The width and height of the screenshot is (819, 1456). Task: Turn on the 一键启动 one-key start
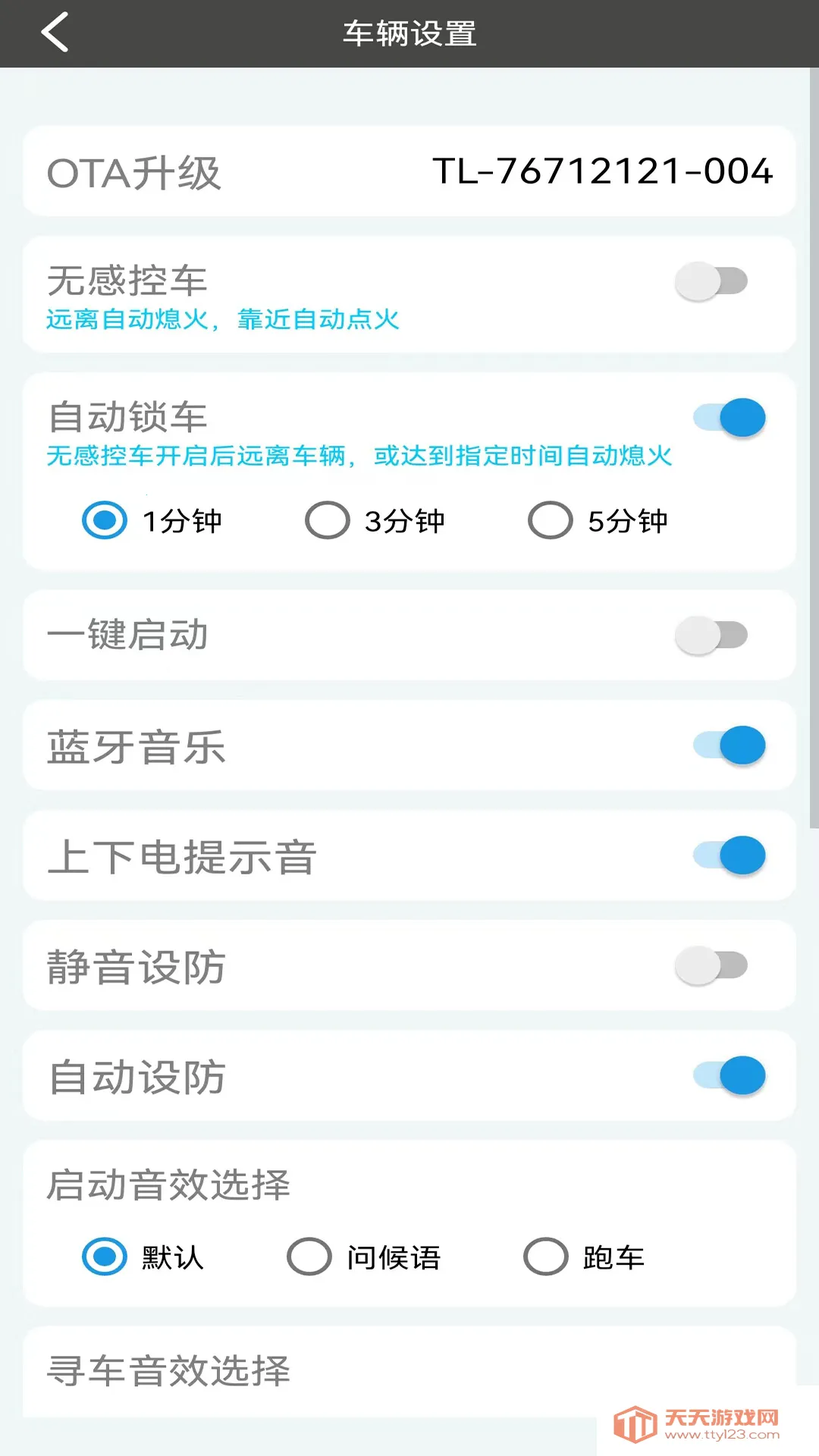711,635
